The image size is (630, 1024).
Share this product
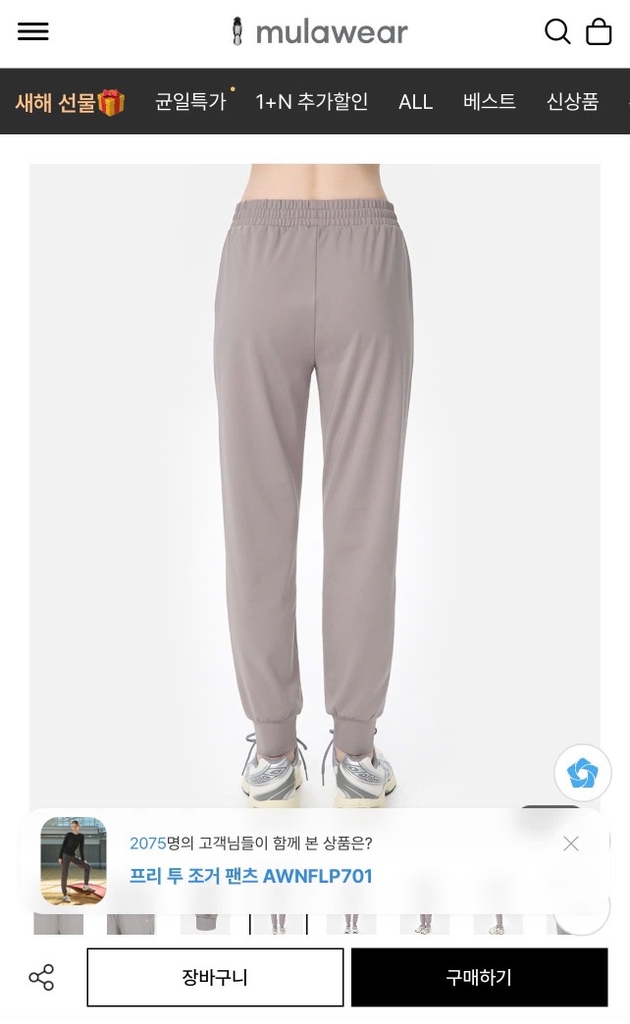pos(42,977)
